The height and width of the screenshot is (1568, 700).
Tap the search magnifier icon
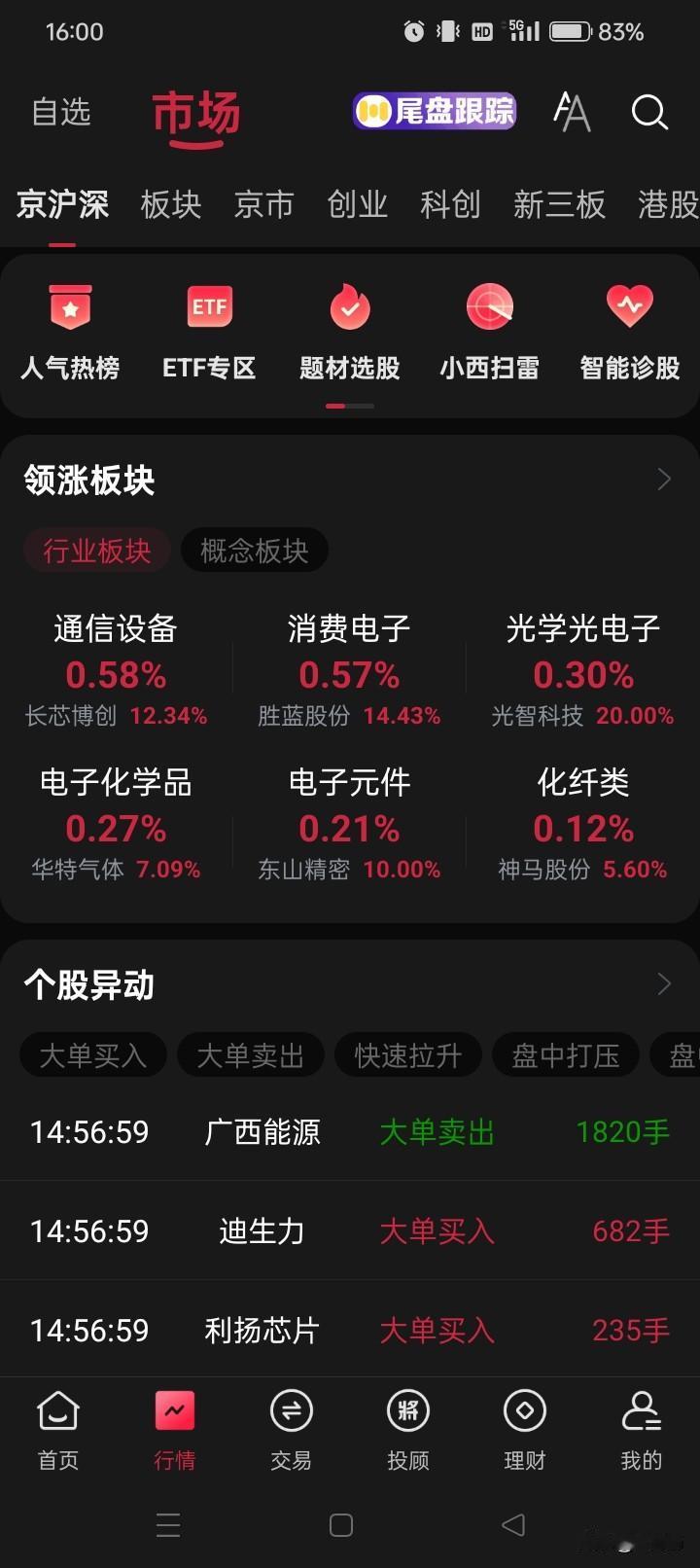click(x=648, y=113)
